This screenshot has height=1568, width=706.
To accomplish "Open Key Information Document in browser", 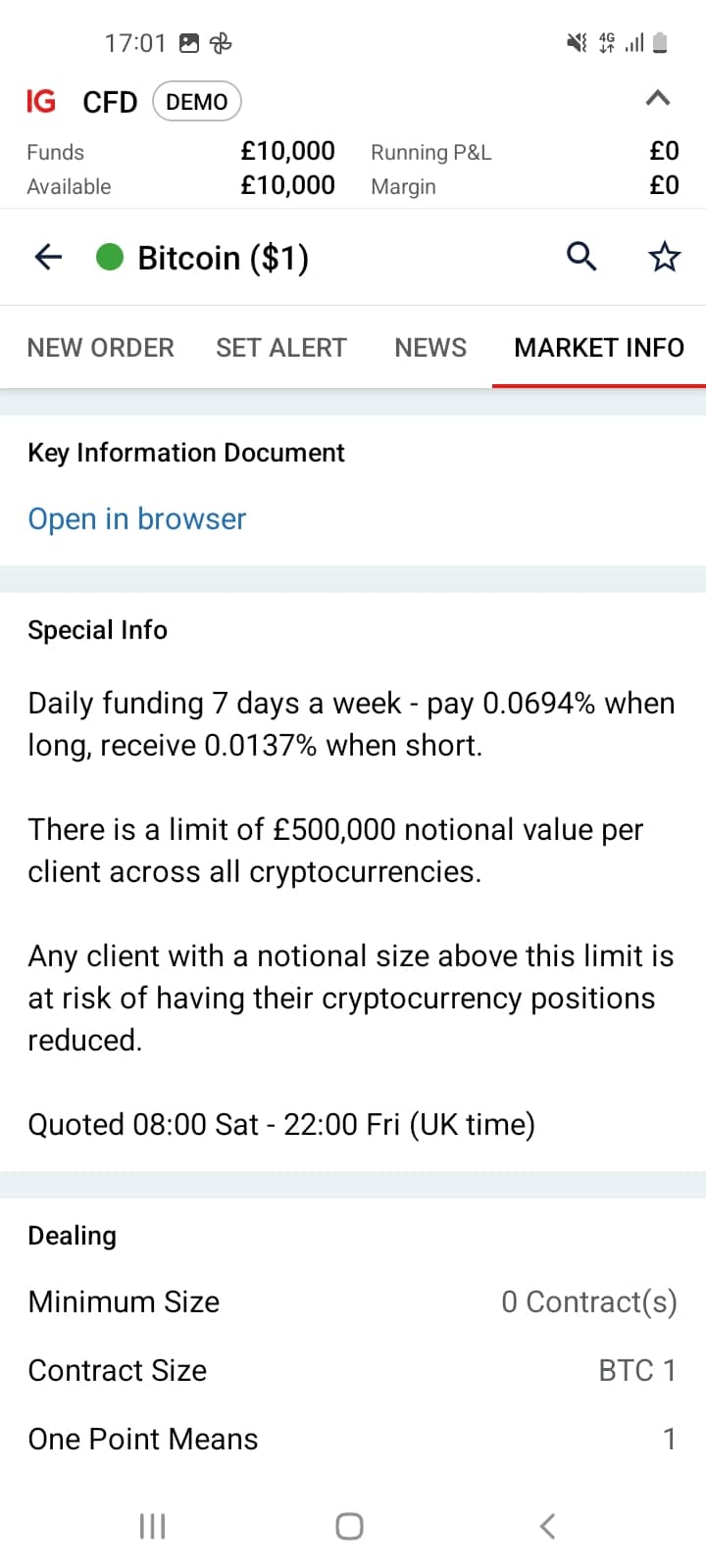I will [x=137, y=518].
